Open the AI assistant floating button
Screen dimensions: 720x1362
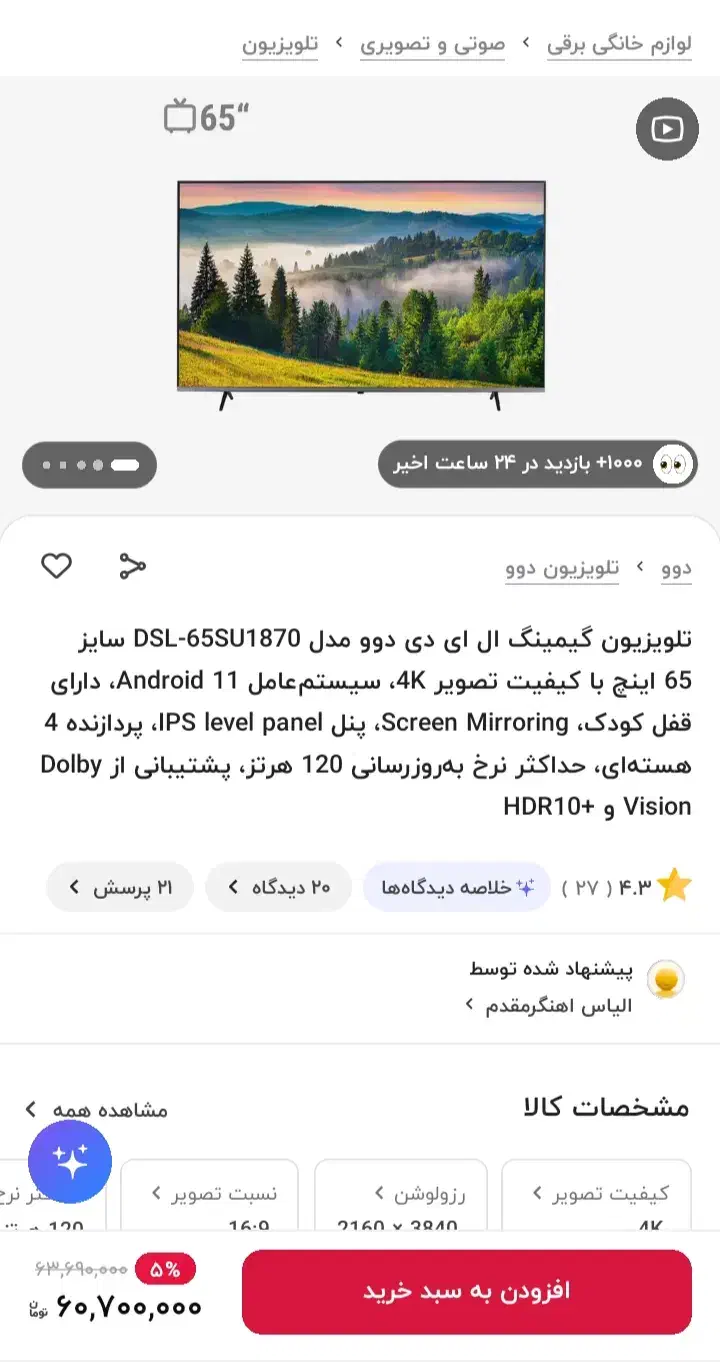point(70,1162)
